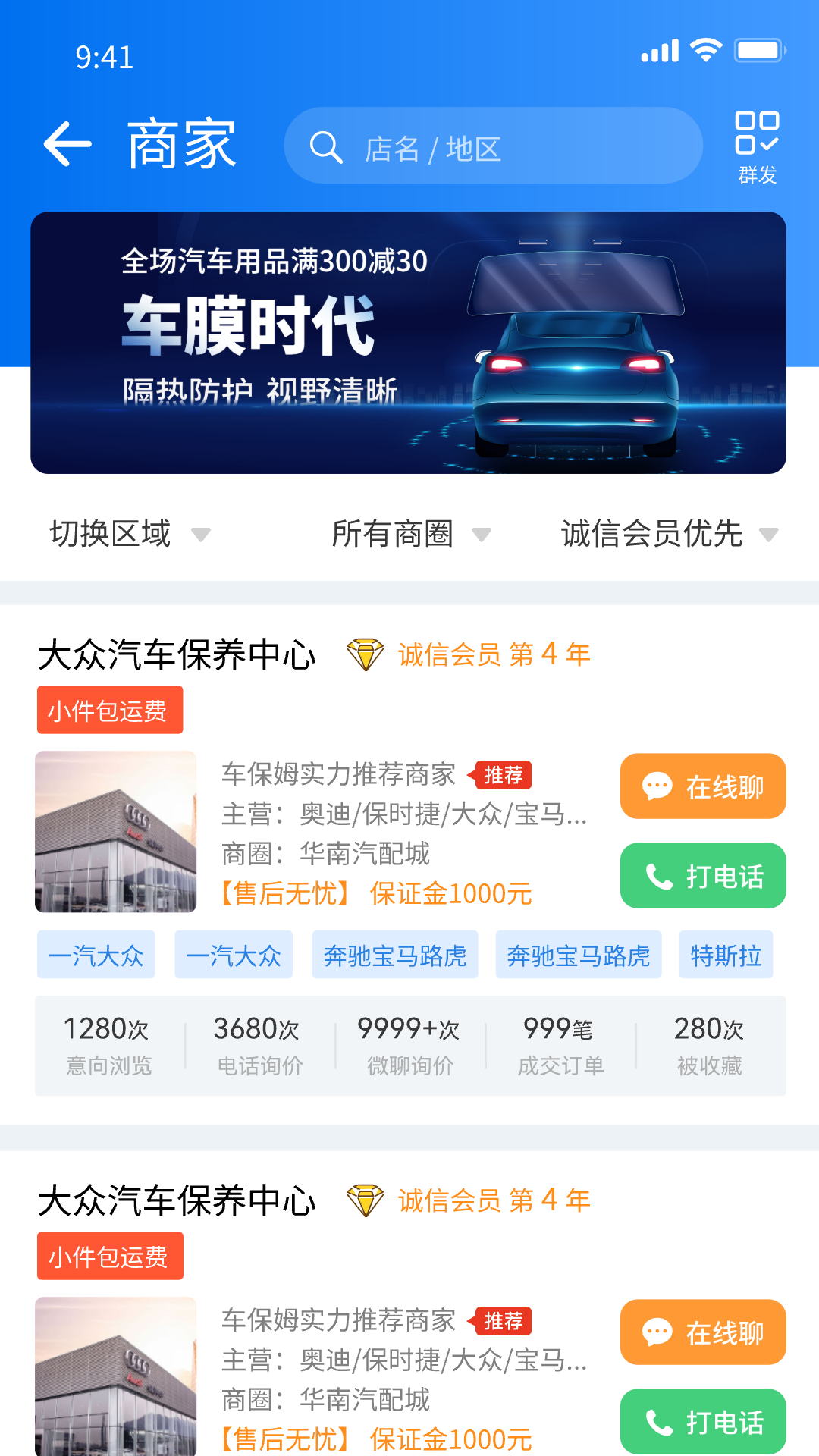The image size is (819, 1456).
Task: Click the 诚信会员 diamond icon on first merchant
Action: click(365, 654)
